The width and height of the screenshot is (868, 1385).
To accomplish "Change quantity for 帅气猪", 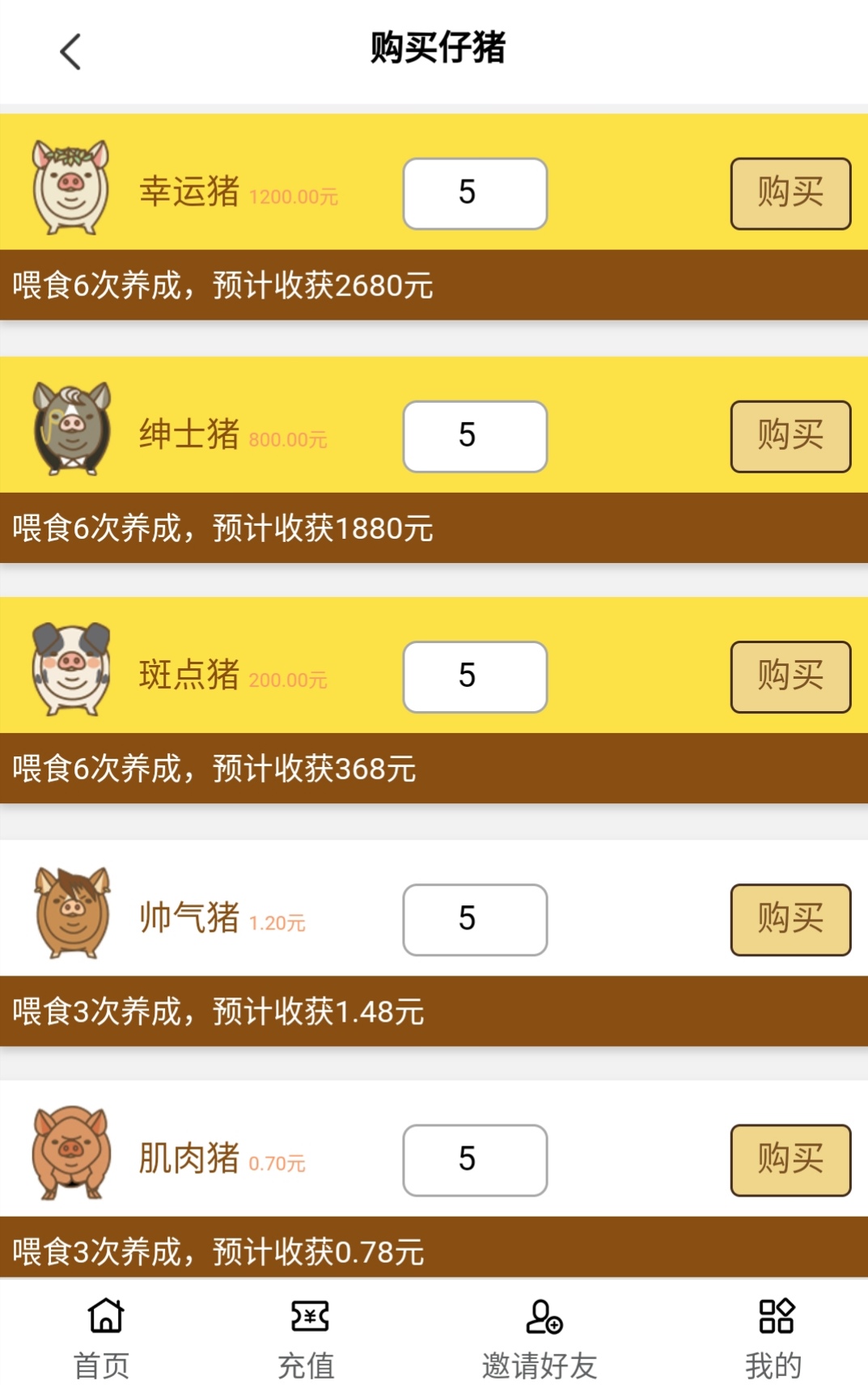I will click(475, 919).
